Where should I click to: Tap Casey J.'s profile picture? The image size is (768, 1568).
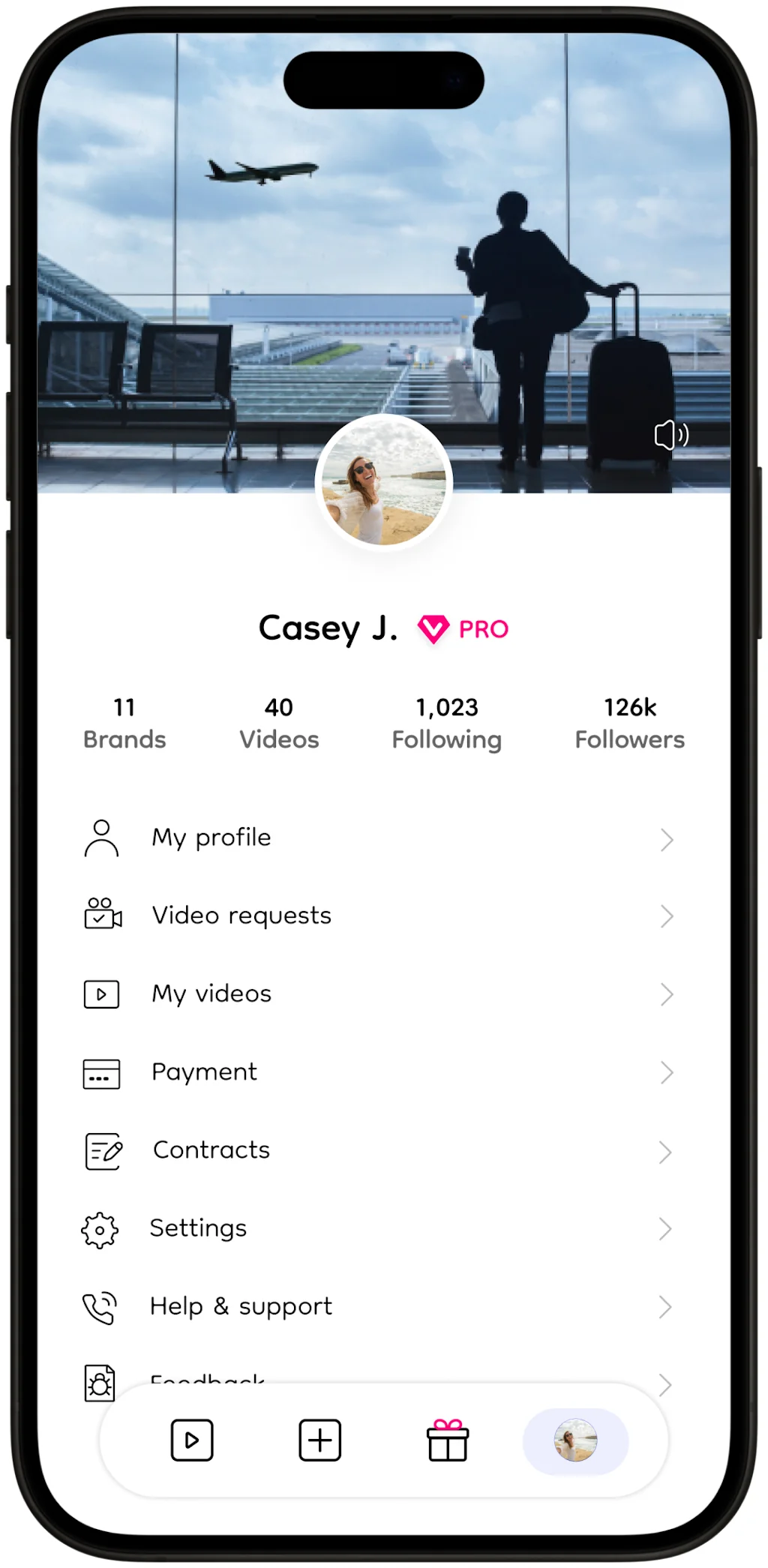click(384, 482)
